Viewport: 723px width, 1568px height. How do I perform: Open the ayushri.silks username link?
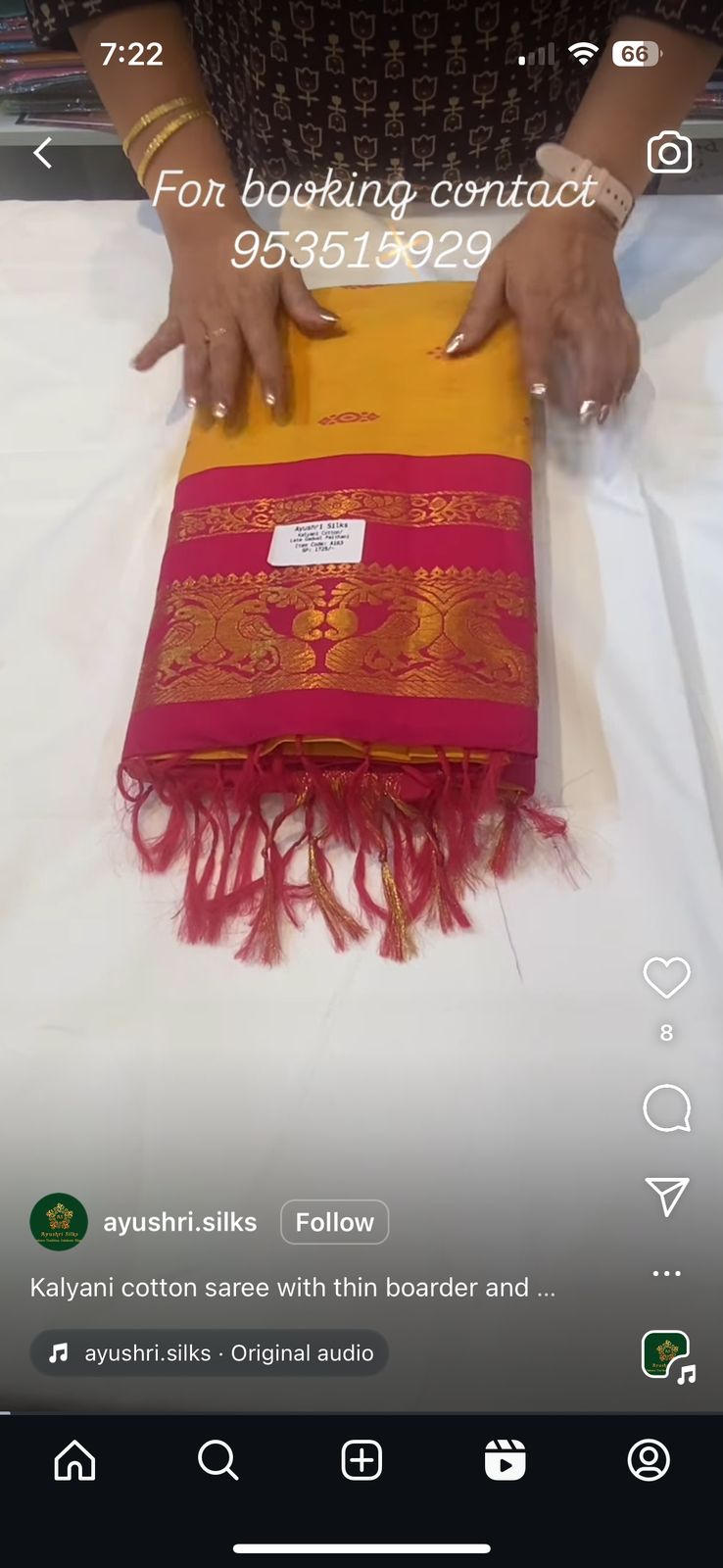(x=180, y=1222)
